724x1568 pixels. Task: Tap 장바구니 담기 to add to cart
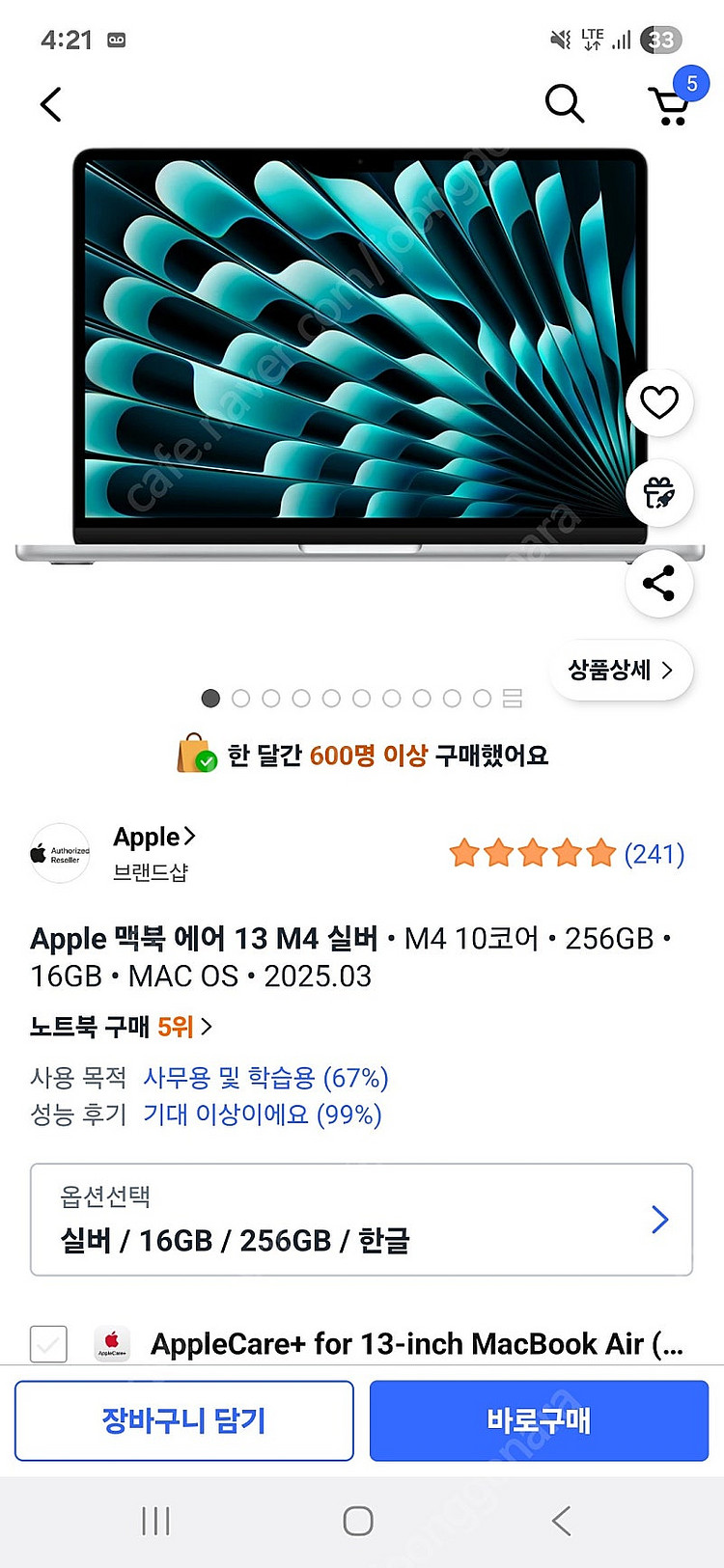coord(184,1420)
